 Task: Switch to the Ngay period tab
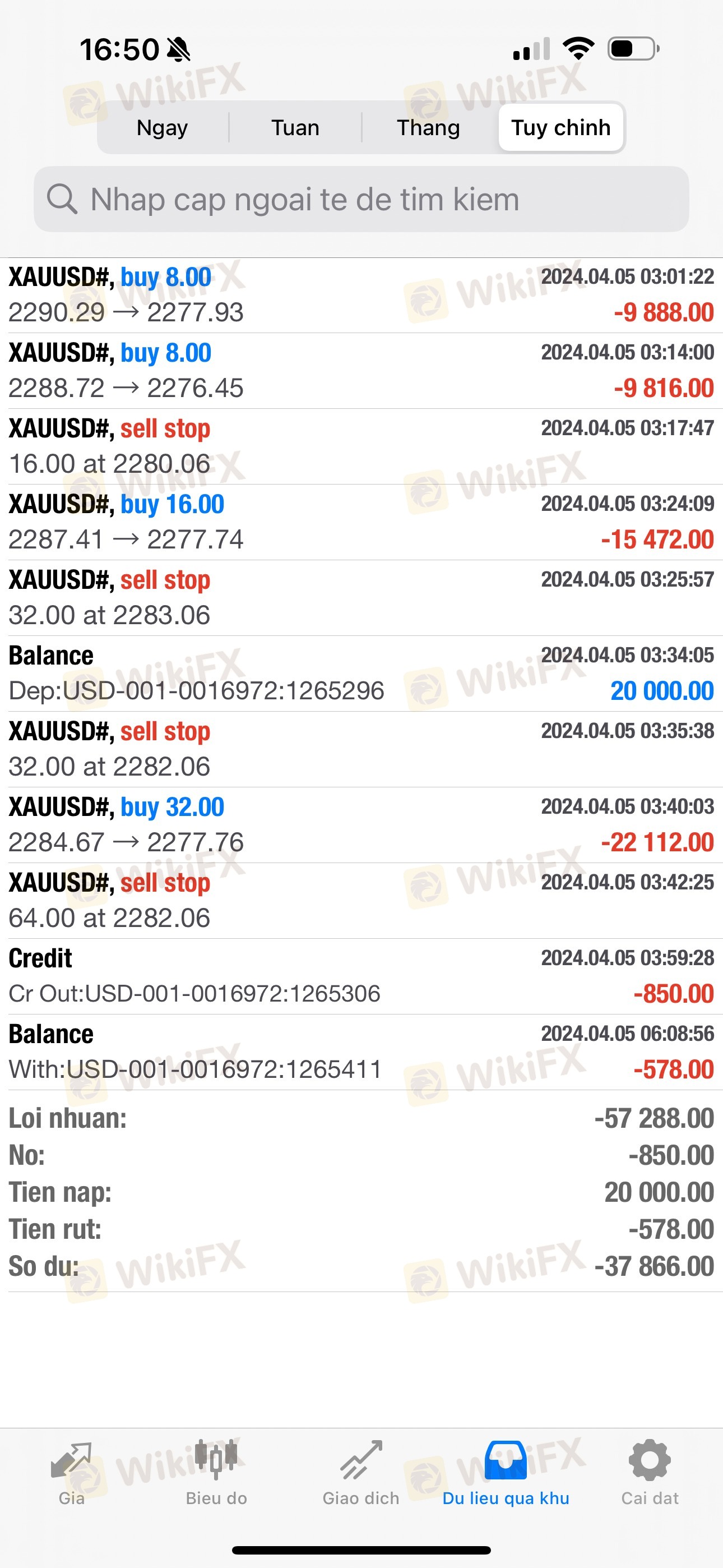pyautogui.click(x=163, y=128)
